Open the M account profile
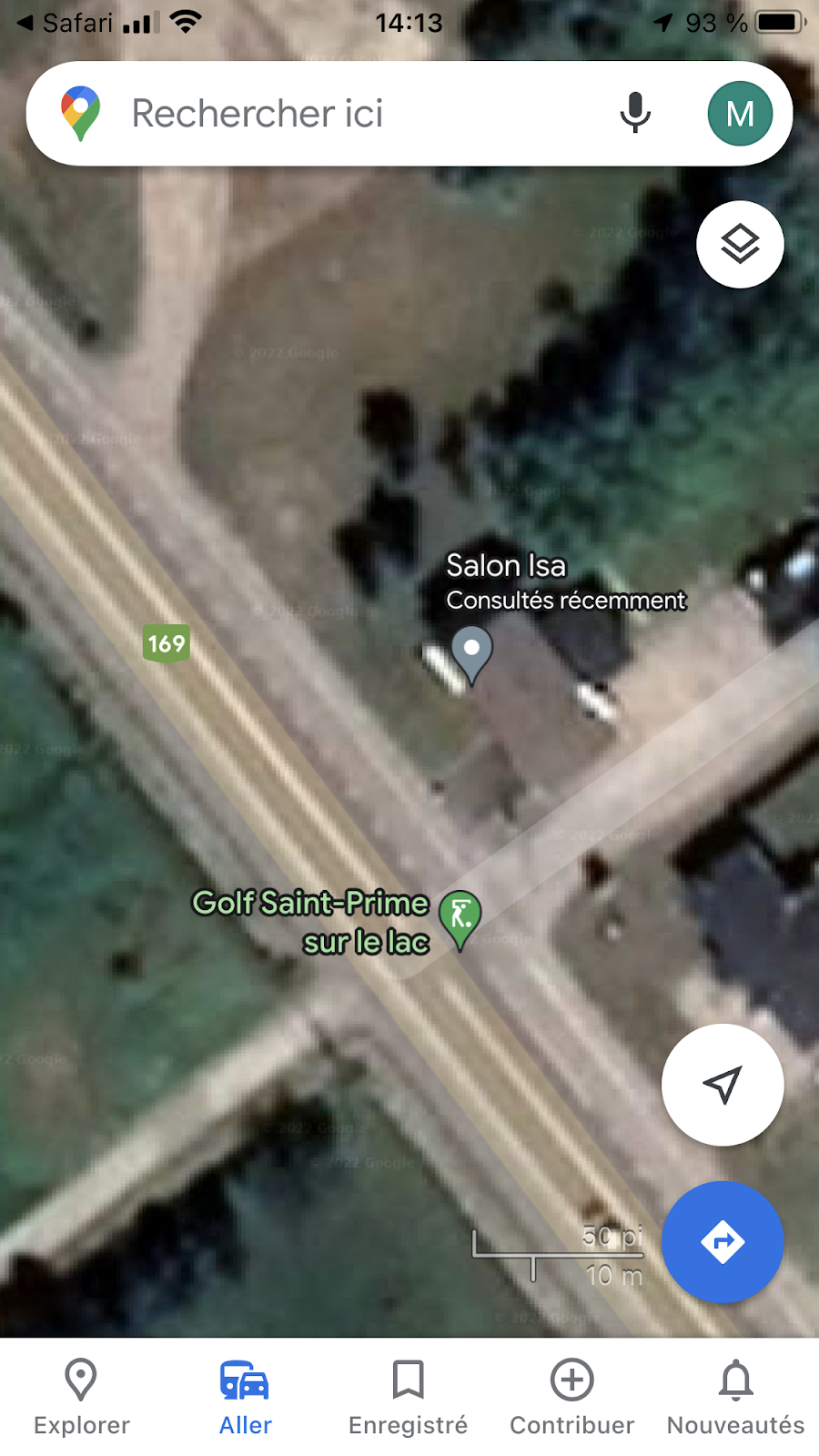The image size is (819, 1456). [x=740, y=114]
